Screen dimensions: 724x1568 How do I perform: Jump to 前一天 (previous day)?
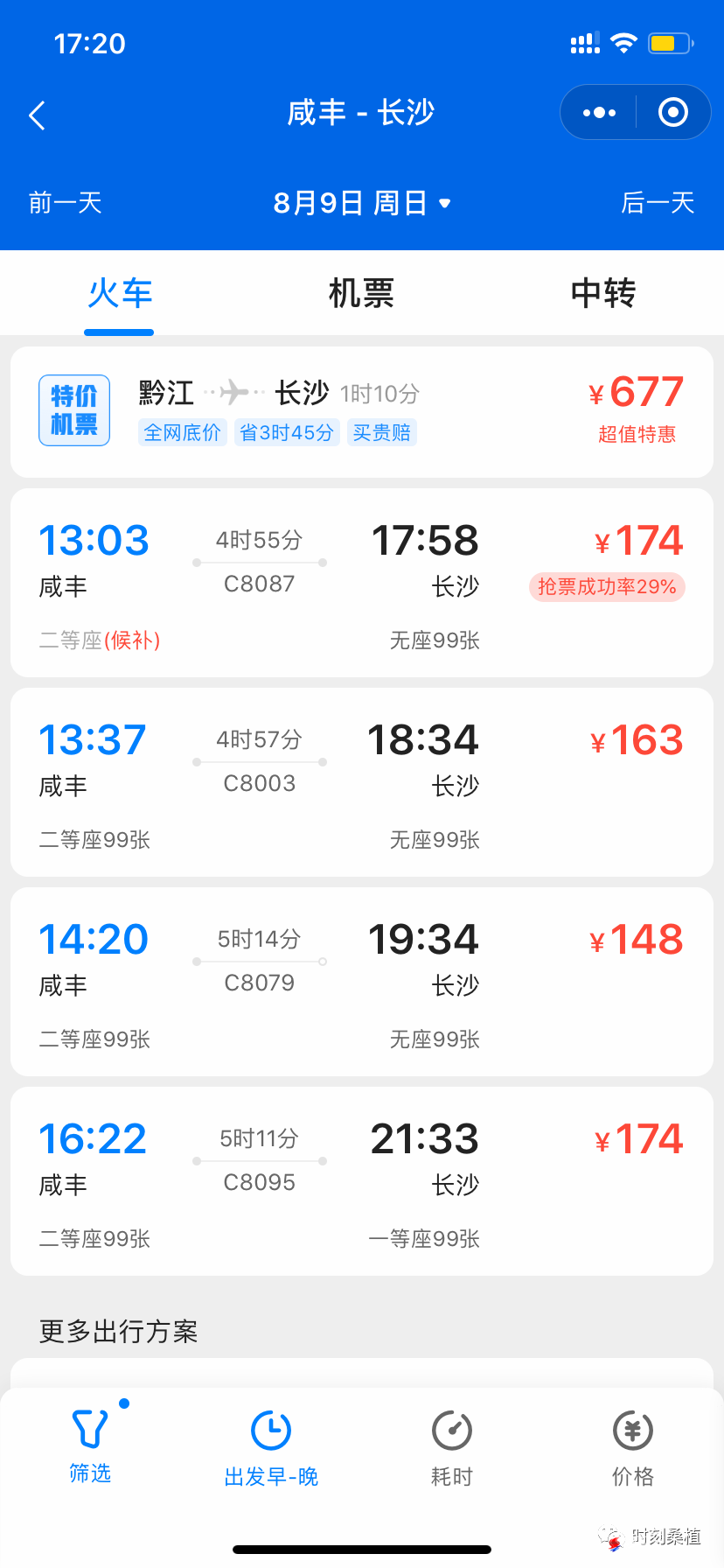point(66,203)
